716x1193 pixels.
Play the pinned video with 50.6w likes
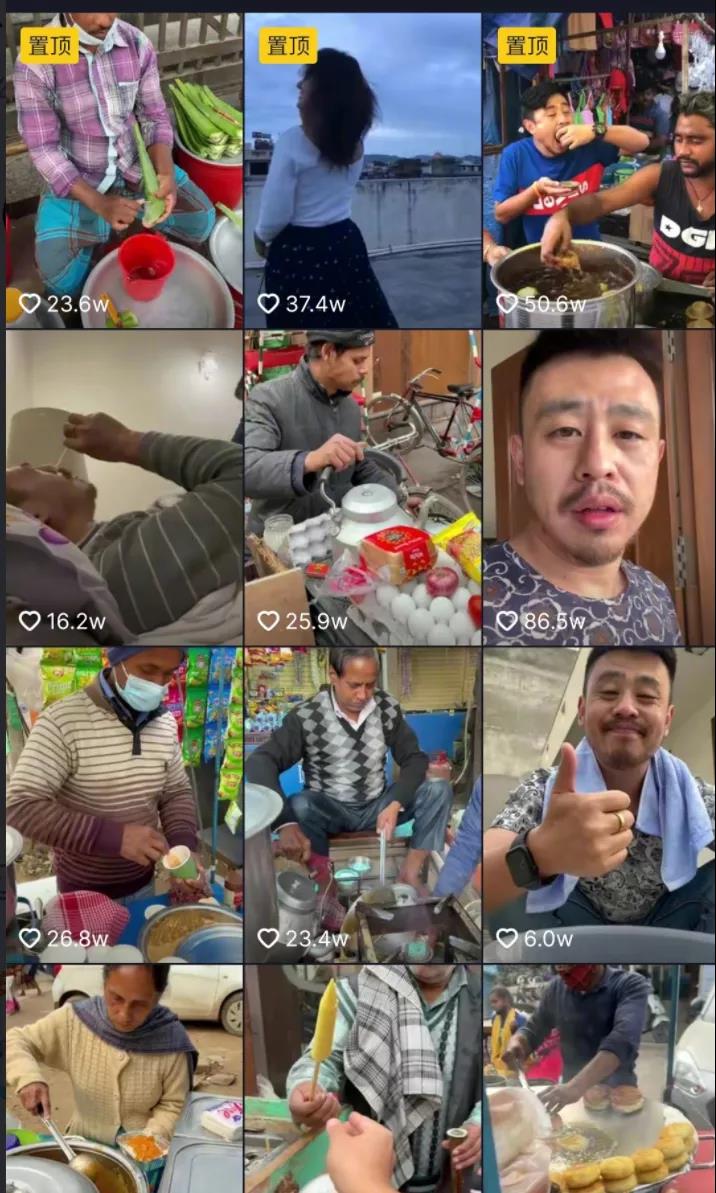coord(599,170)
